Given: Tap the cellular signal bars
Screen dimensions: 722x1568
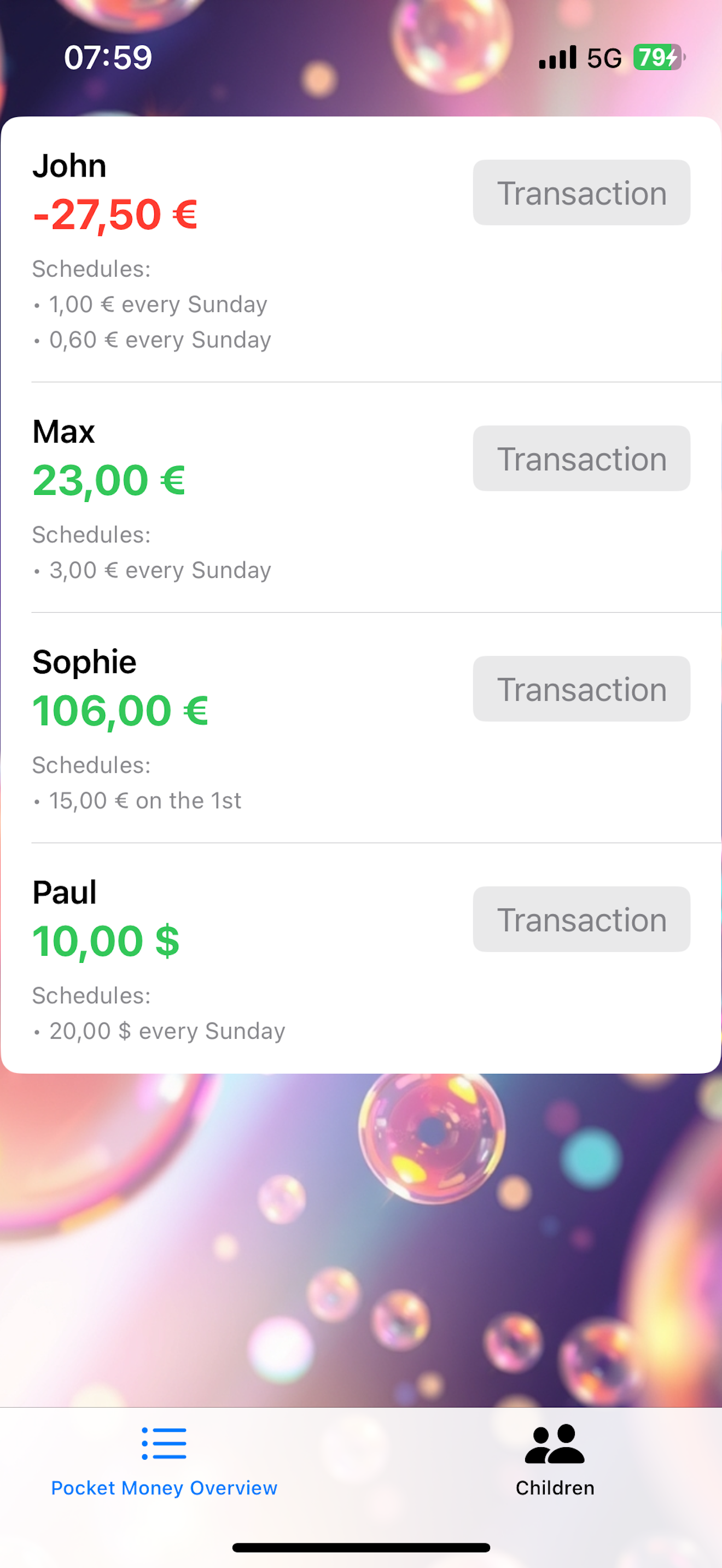Looking at the screenshot, I should pos(557,58).
